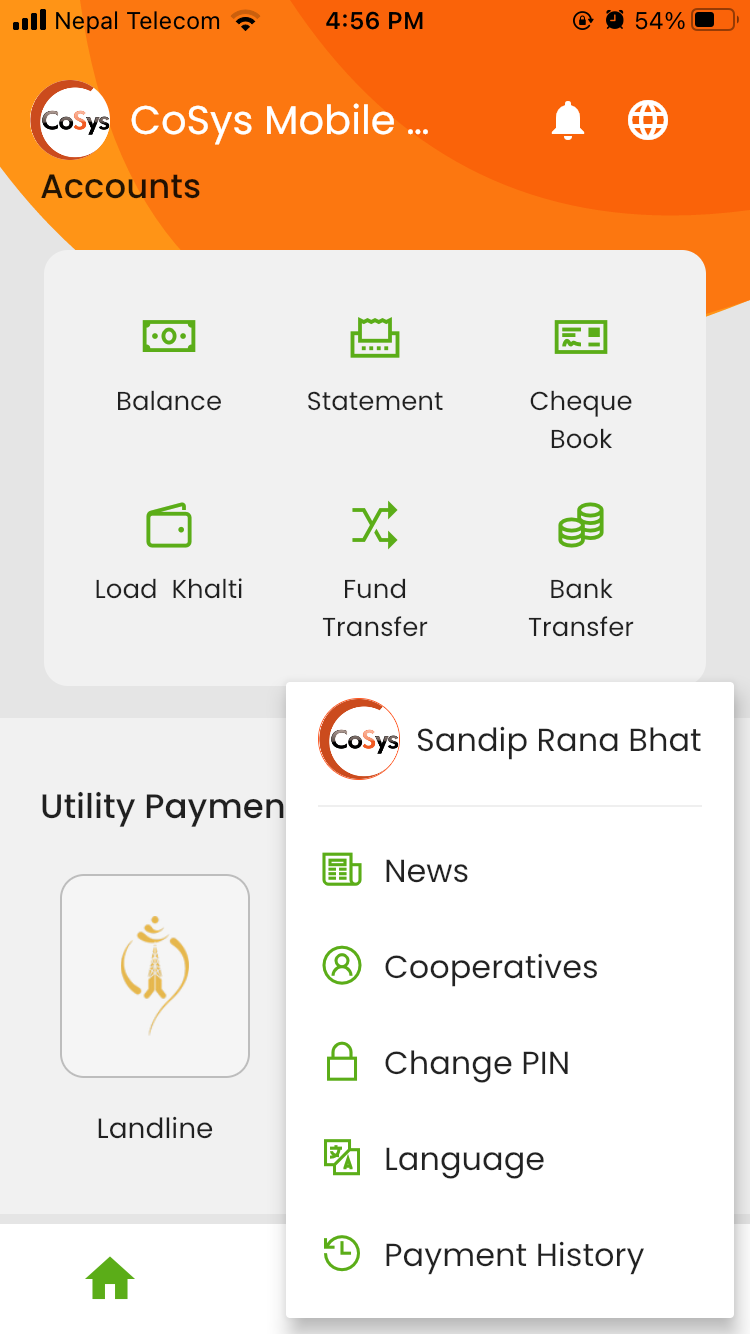
Task: Open News from the menu
Action: pyautogui.click(x=426, y=871)
